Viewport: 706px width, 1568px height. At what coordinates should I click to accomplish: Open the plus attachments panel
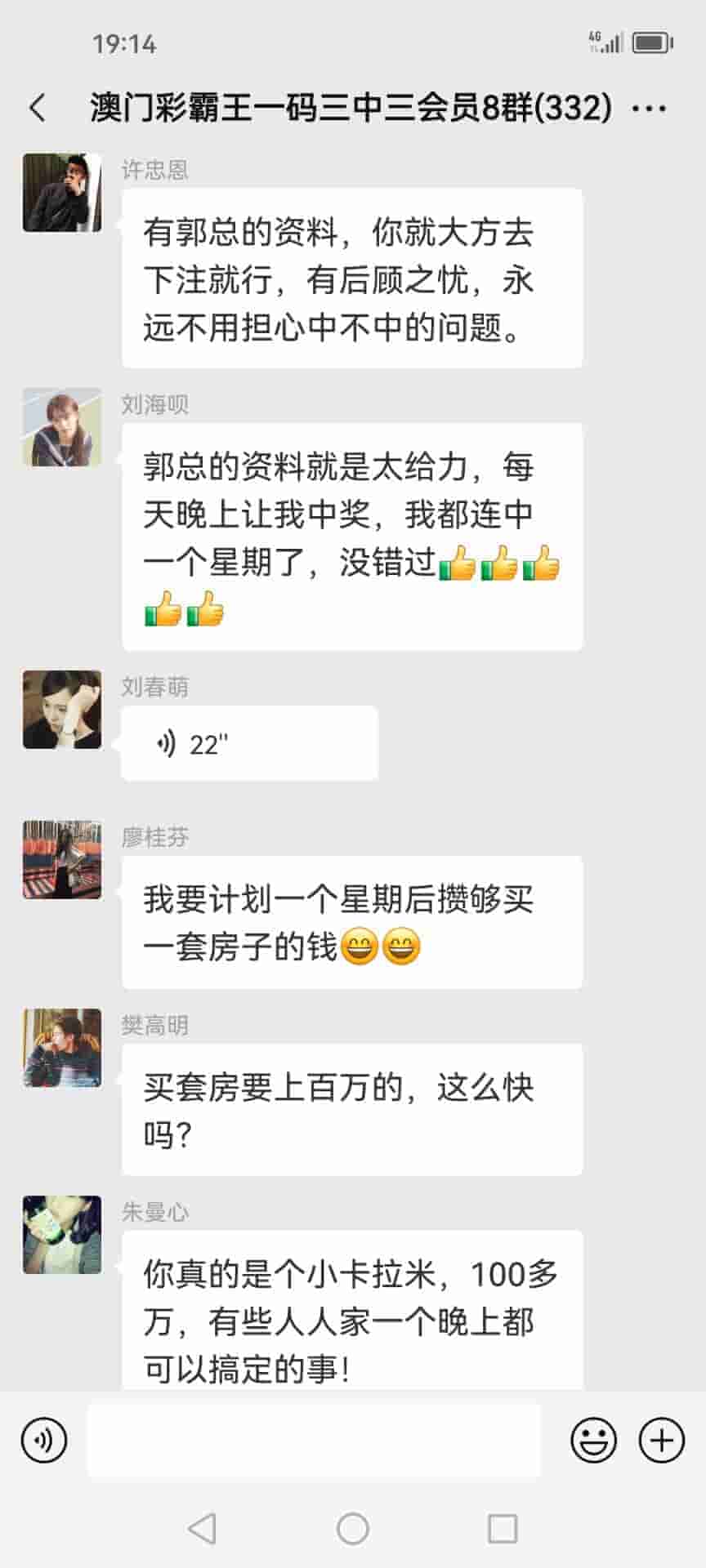[661, 1441]
